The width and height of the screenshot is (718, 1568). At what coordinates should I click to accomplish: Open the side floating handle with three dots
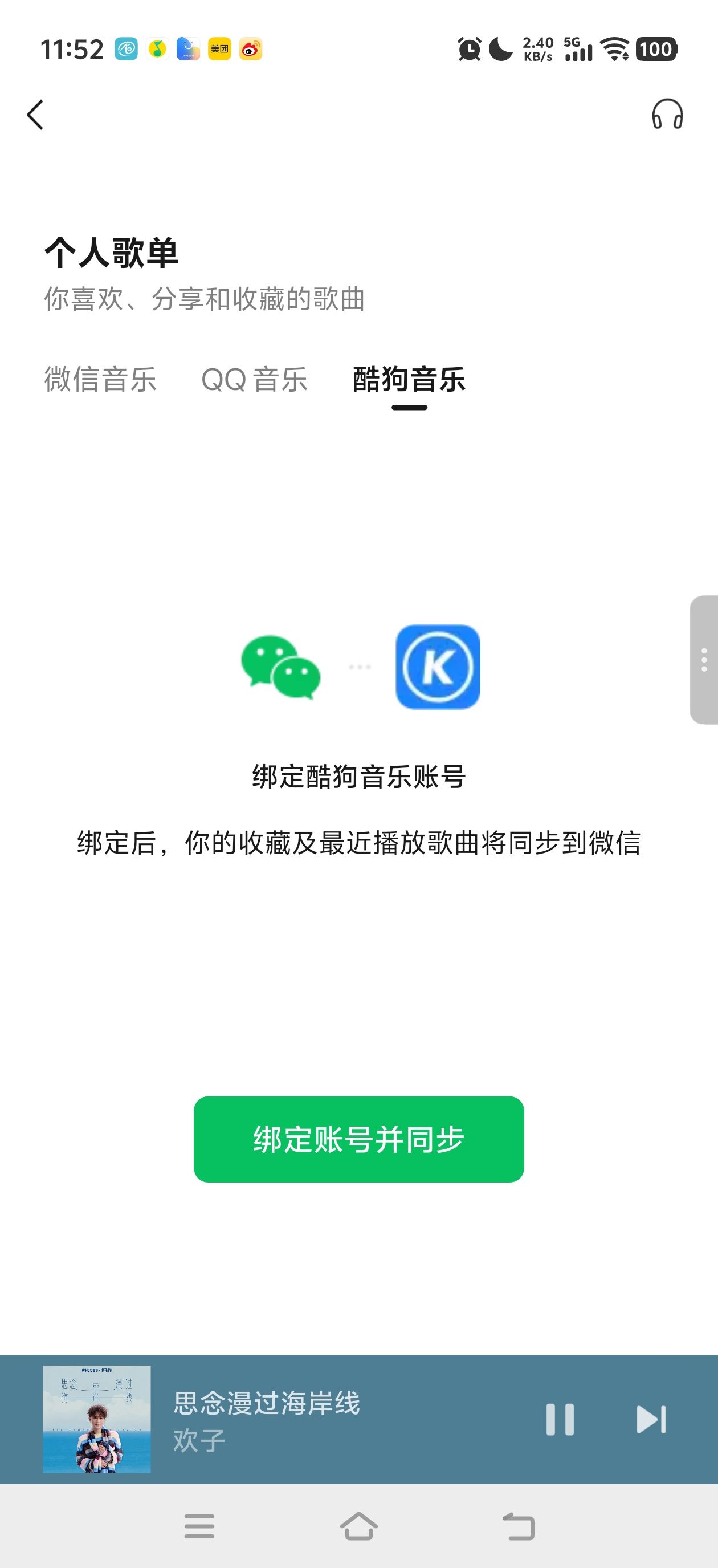point(704,660)
